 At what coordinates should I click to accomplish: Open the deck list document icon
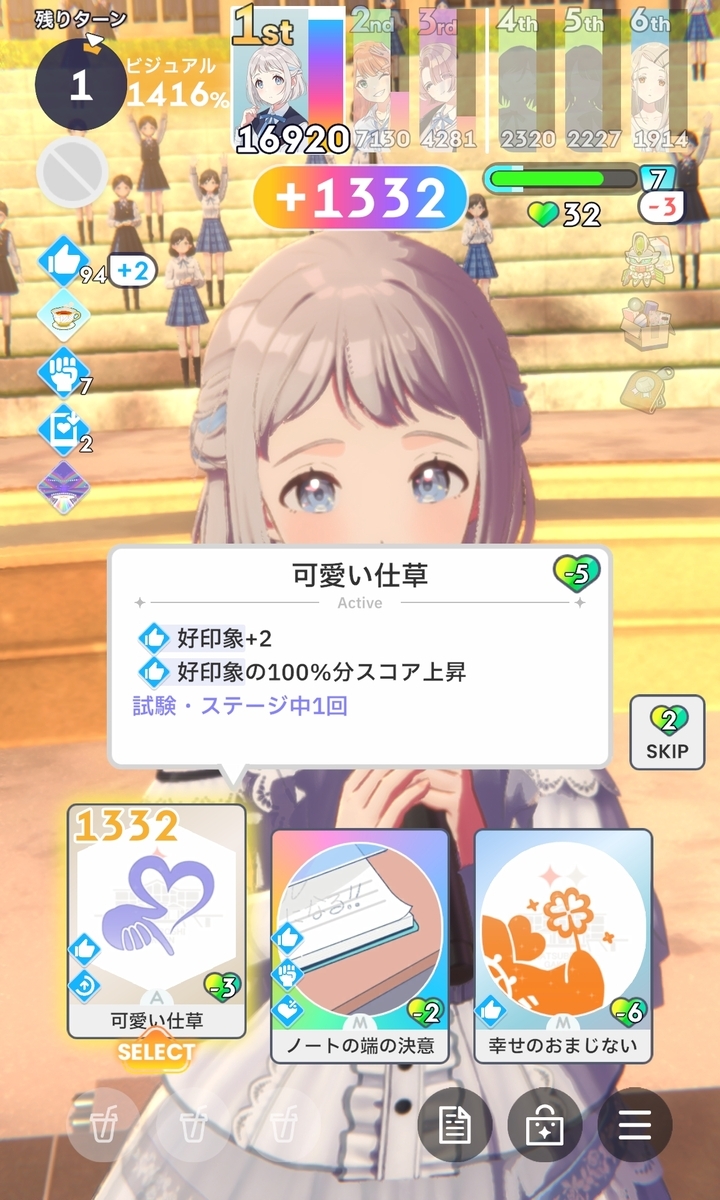454,1125
